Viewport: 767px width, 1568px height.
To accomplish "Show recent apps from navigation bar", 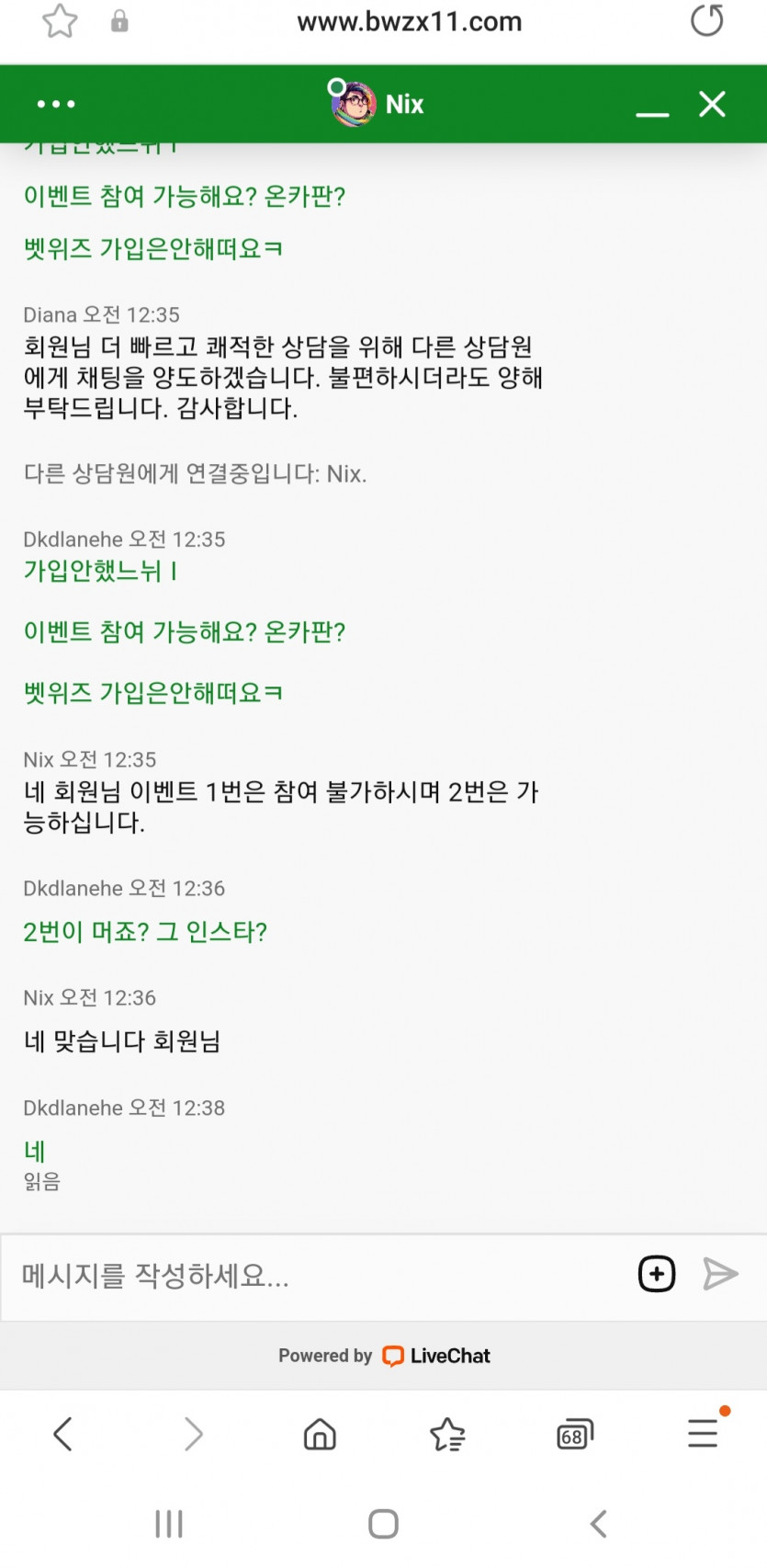I will [x=169, y=1524].
